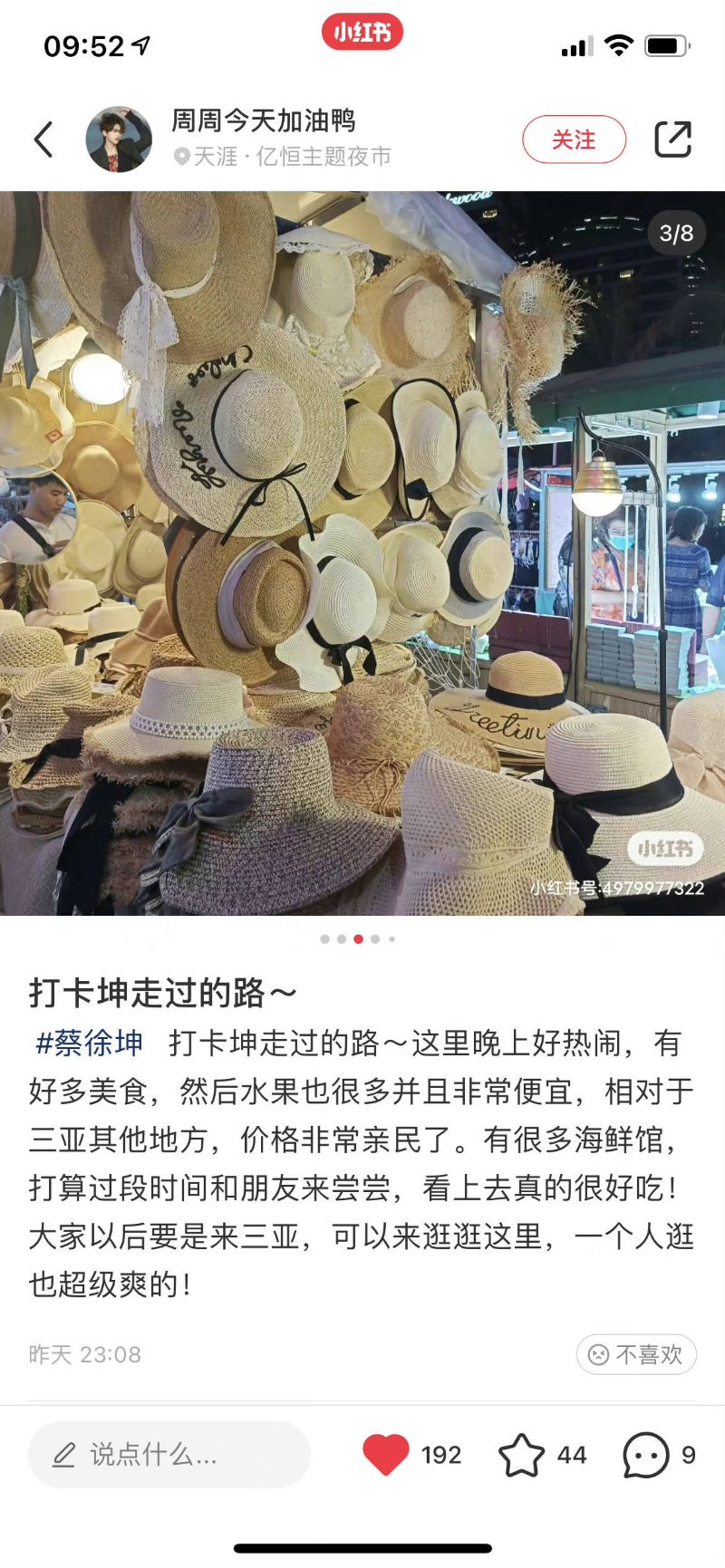This screenshot has height=1568, width=725.
Task: Mark the post as 不喜欢
Action: coord(636,1354)
